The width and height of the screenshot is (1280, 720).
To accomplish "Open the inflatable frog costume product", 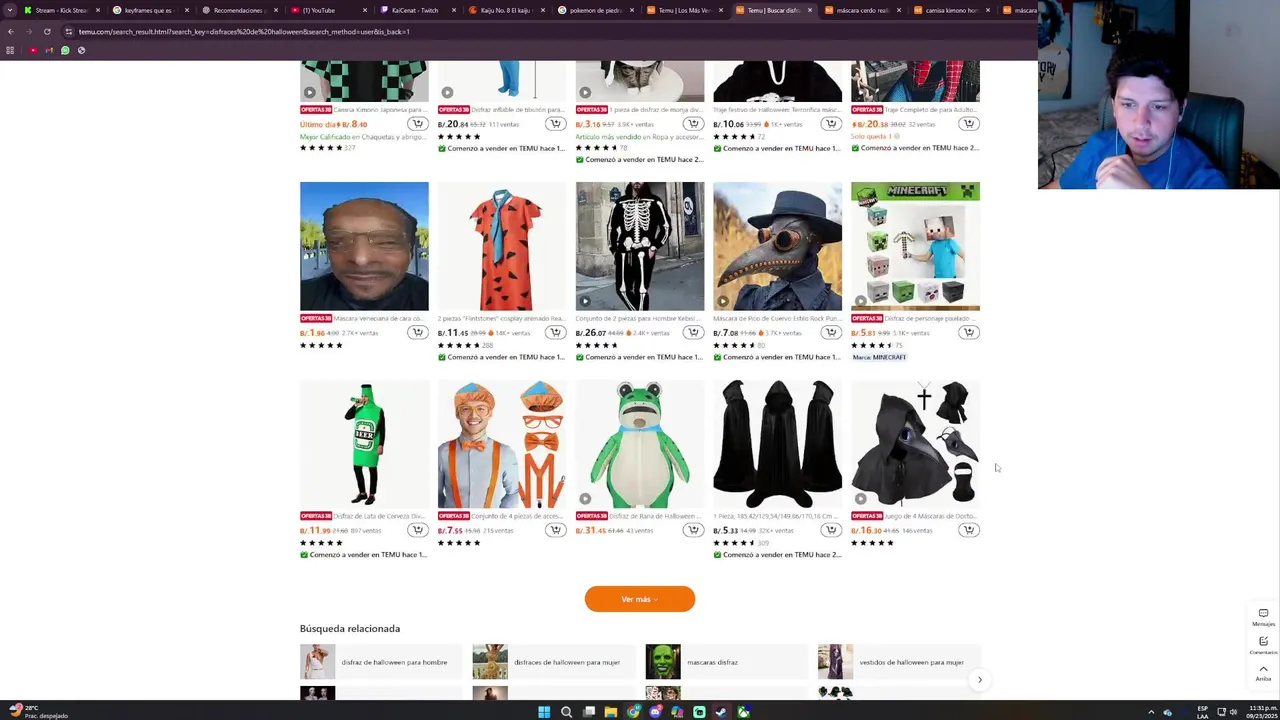I will [639, 444].
